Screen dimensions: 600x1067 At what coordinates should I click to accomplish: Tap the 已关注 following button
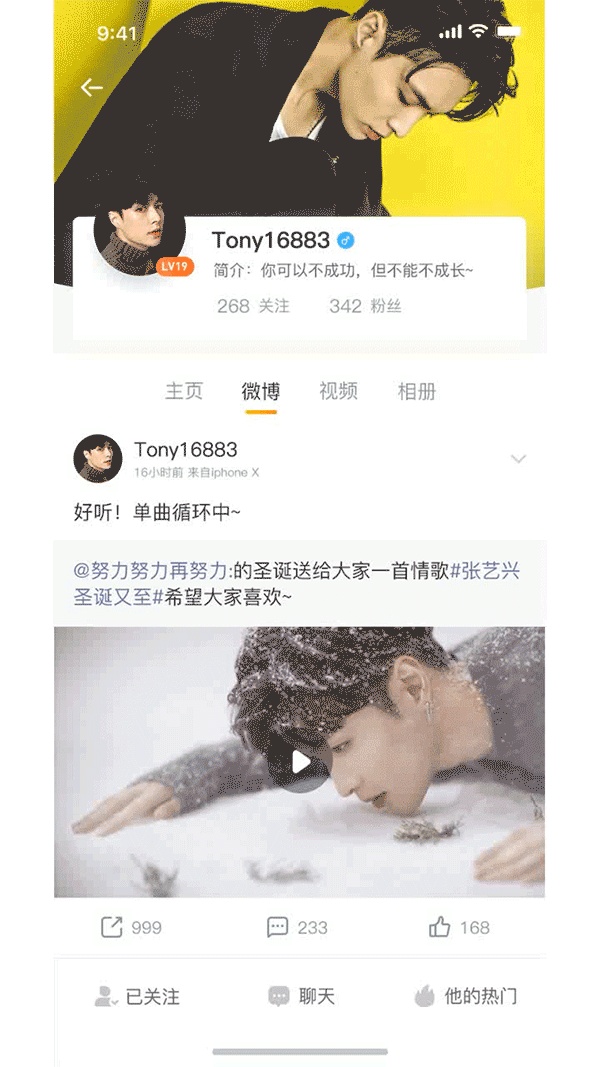click(x=137, y=997)
